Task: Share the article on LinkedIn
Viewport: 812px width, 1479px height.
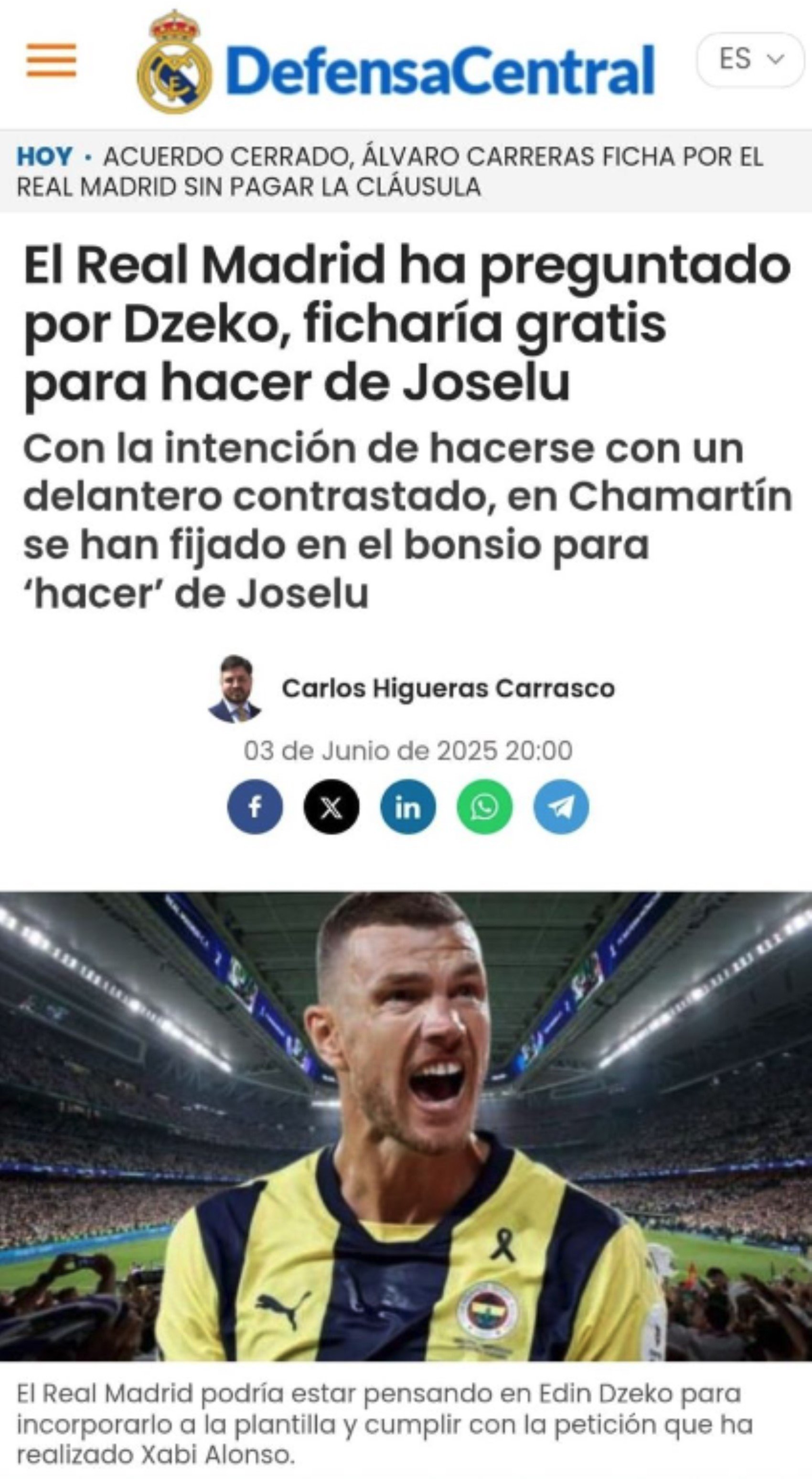Action: click(x=408, y=807)
